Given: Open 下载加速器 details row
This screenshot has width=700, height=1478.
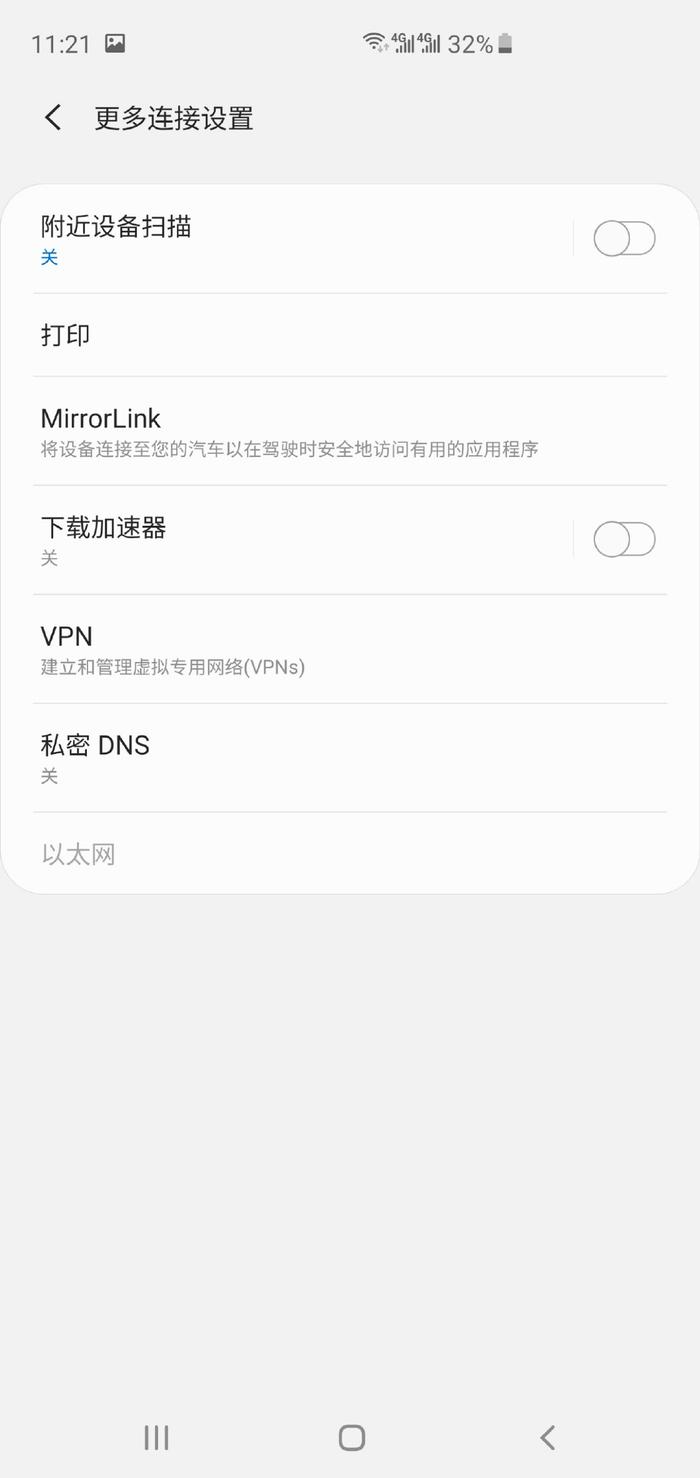Looking at the screenshot, I should (x=300, y=540).
